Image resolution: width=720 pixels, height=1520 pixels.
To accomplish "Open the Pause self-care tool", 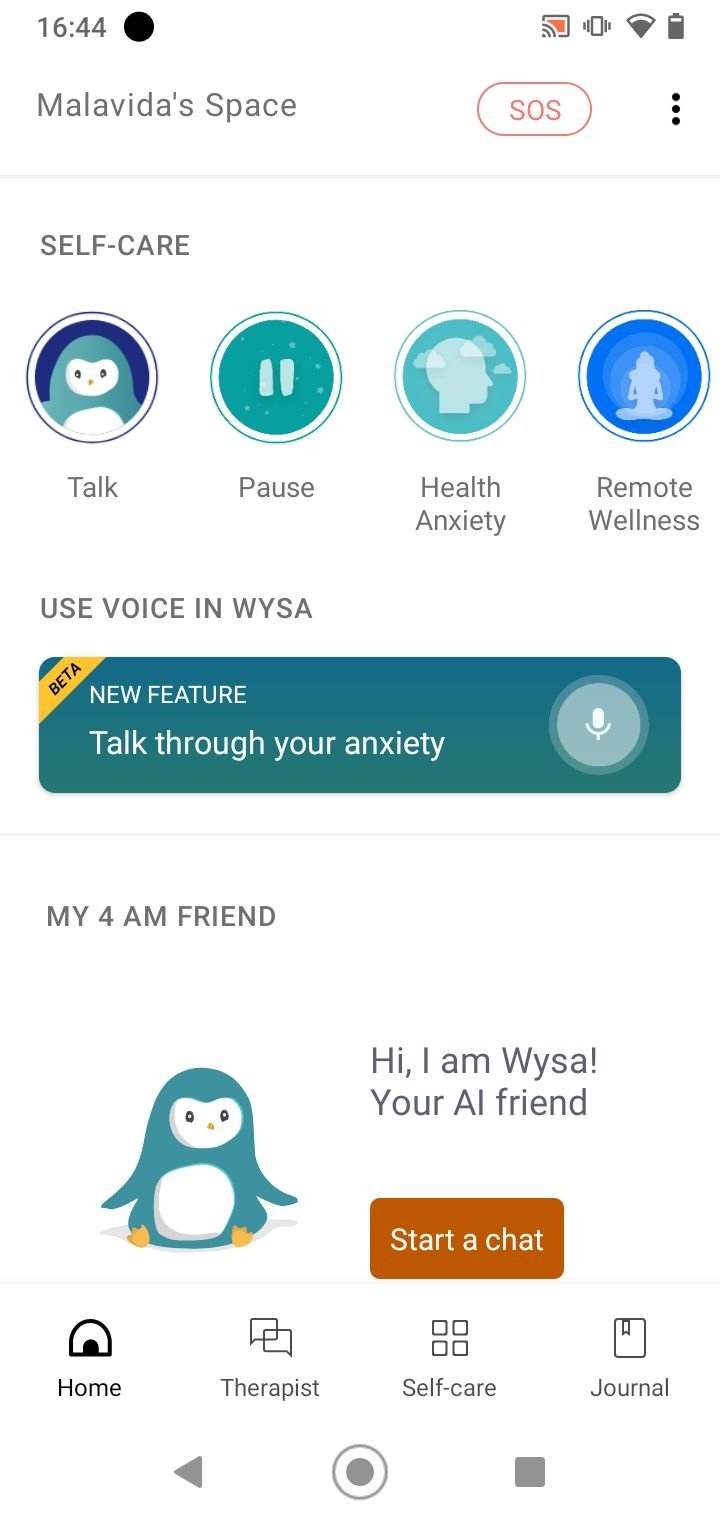I will [276, 377].
